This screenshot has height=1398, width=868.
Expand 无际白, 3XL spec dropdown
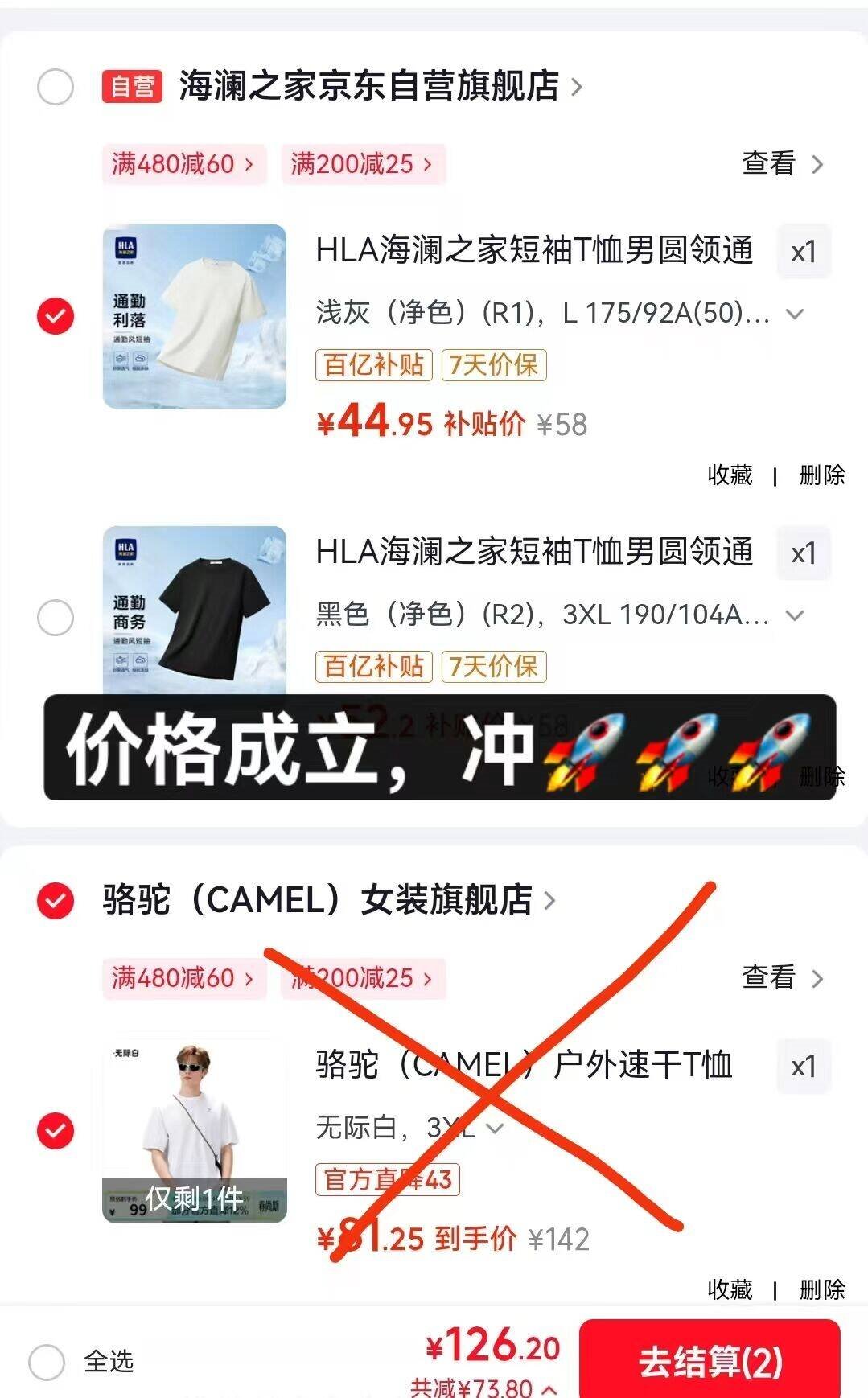point(495,1128)
